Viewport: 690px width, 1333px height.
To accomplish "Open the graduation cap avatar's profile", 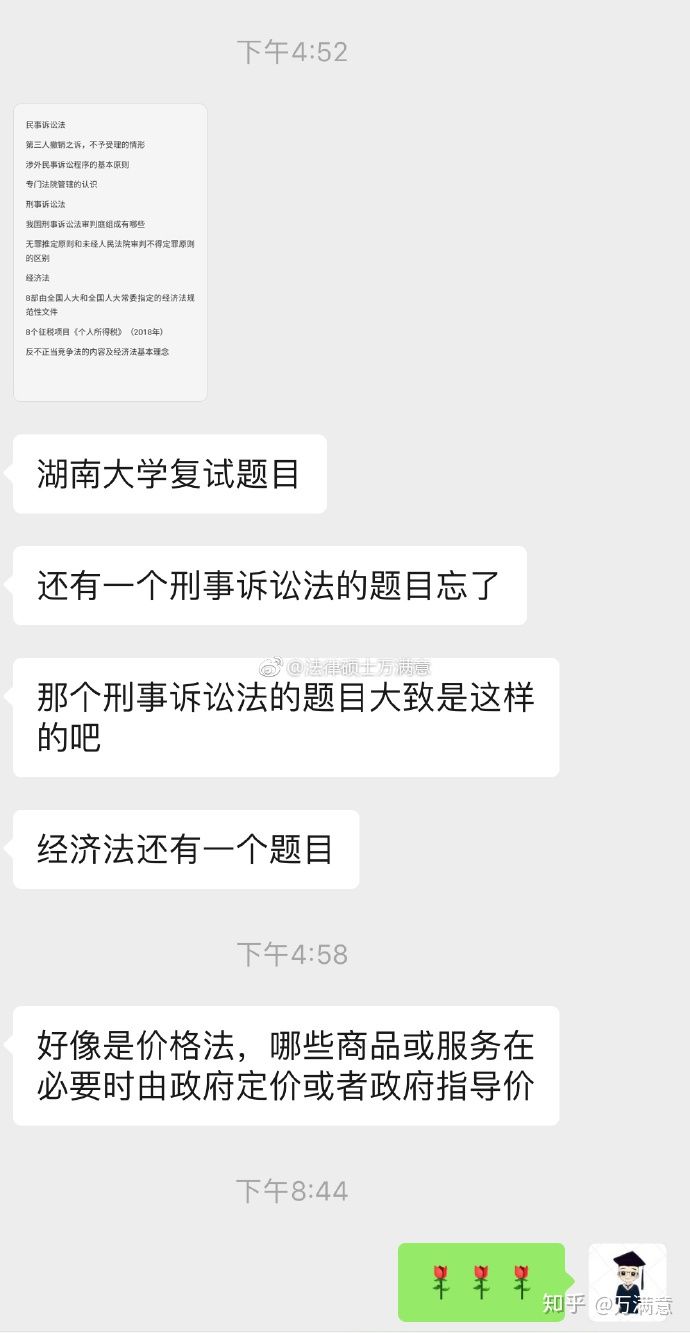I will point(627,1282).
